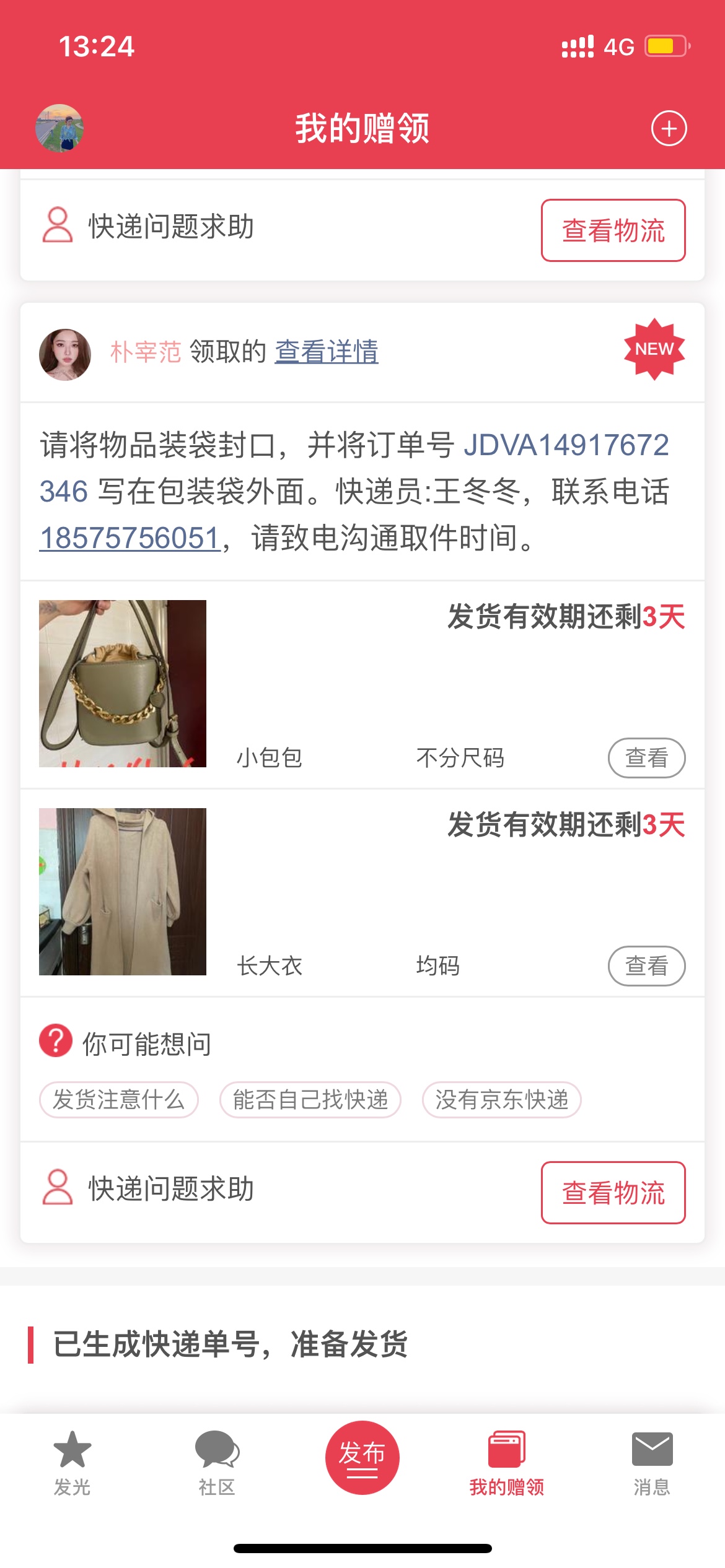Image resolution: width=725 pixels, height=1568 pixels.
Task: Switch to the 社区 tab
Action: [217, 1461]
